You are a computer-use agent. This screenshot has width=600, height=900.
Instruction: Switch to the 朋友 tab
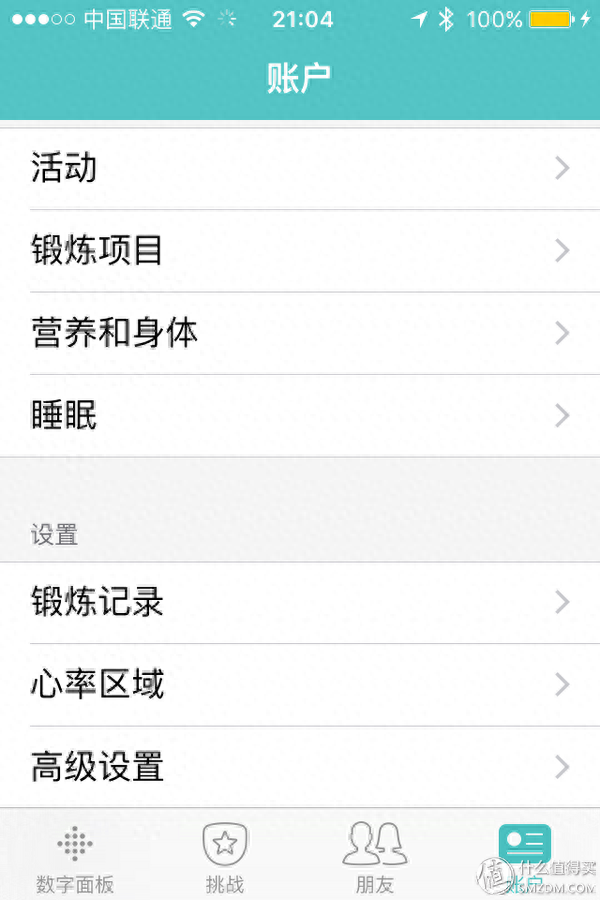375,858
